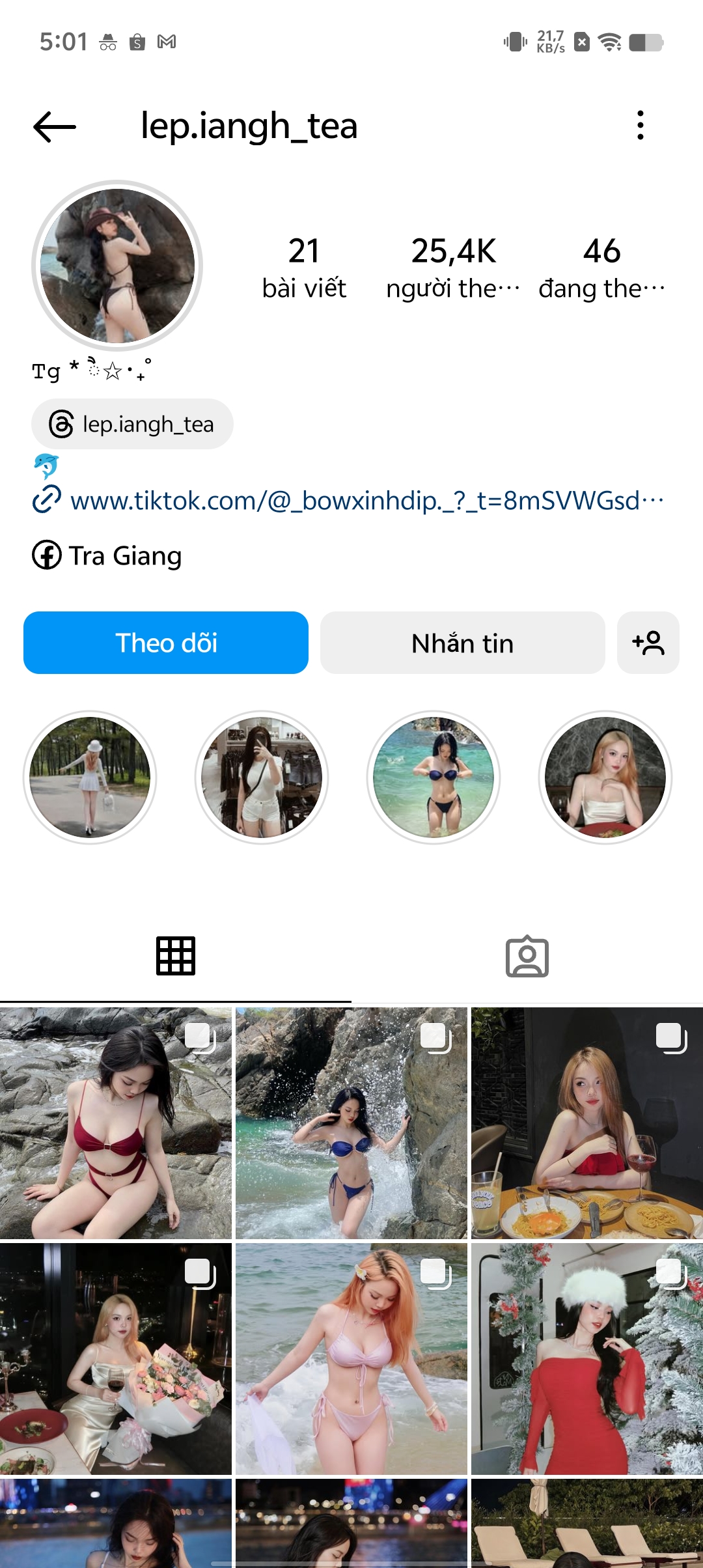View the 46 following list
Viewport: 703px width, 1568px height.
[601, 268]
